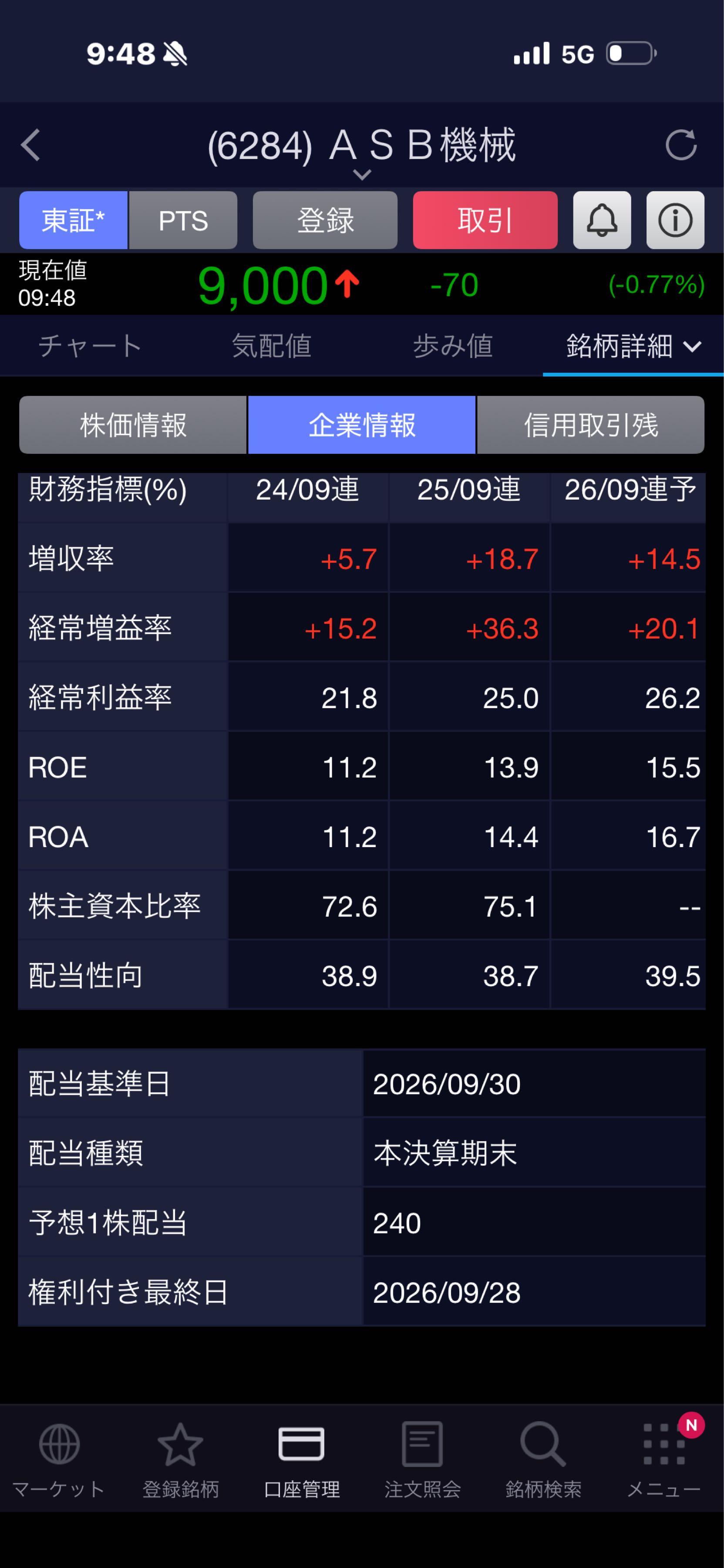Show the 信用取引残 segment
The width and height of the screenshot is (724, 1568).
(591, 425)
